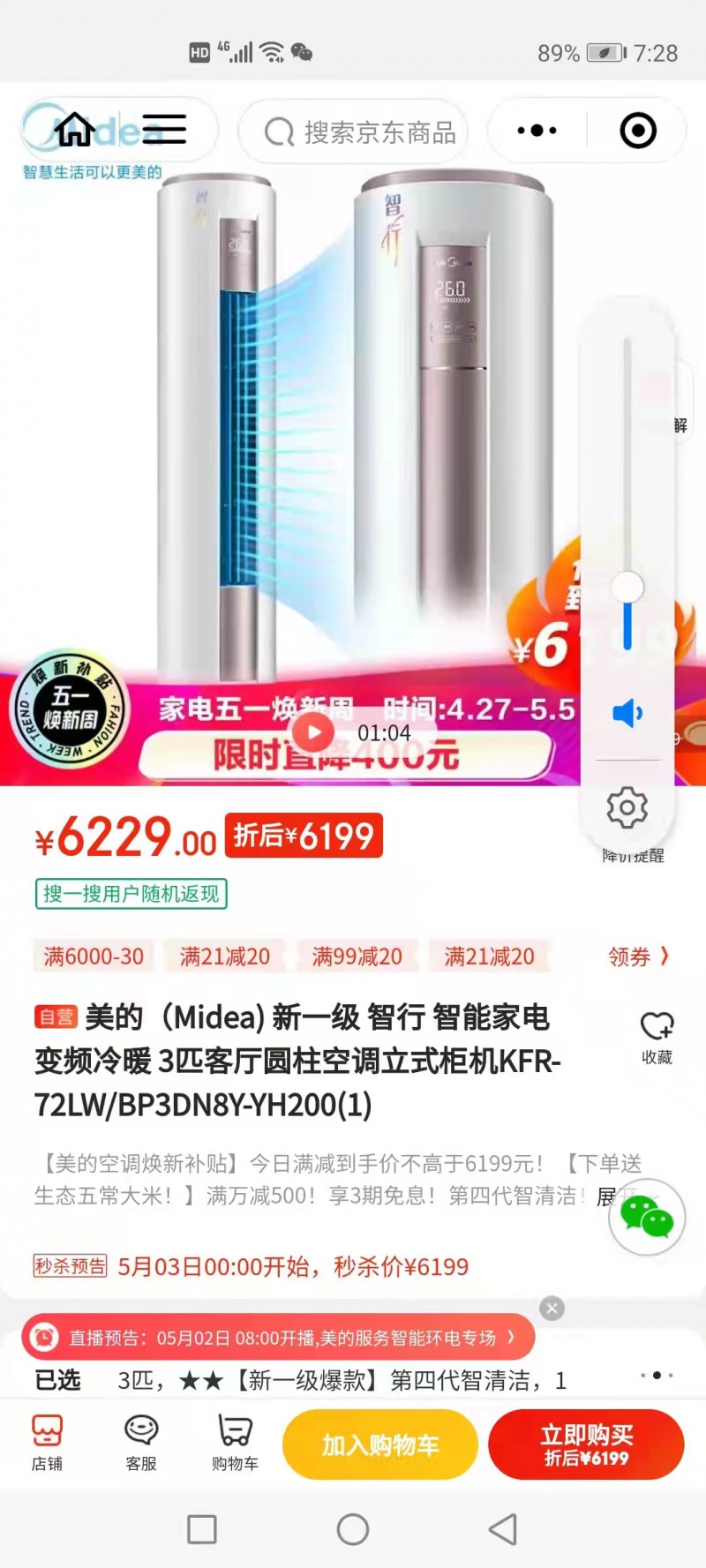The height and width of the screenshot is (1568, 706).
Task: Contact 客服 customer service
Action: [141, 1444]
